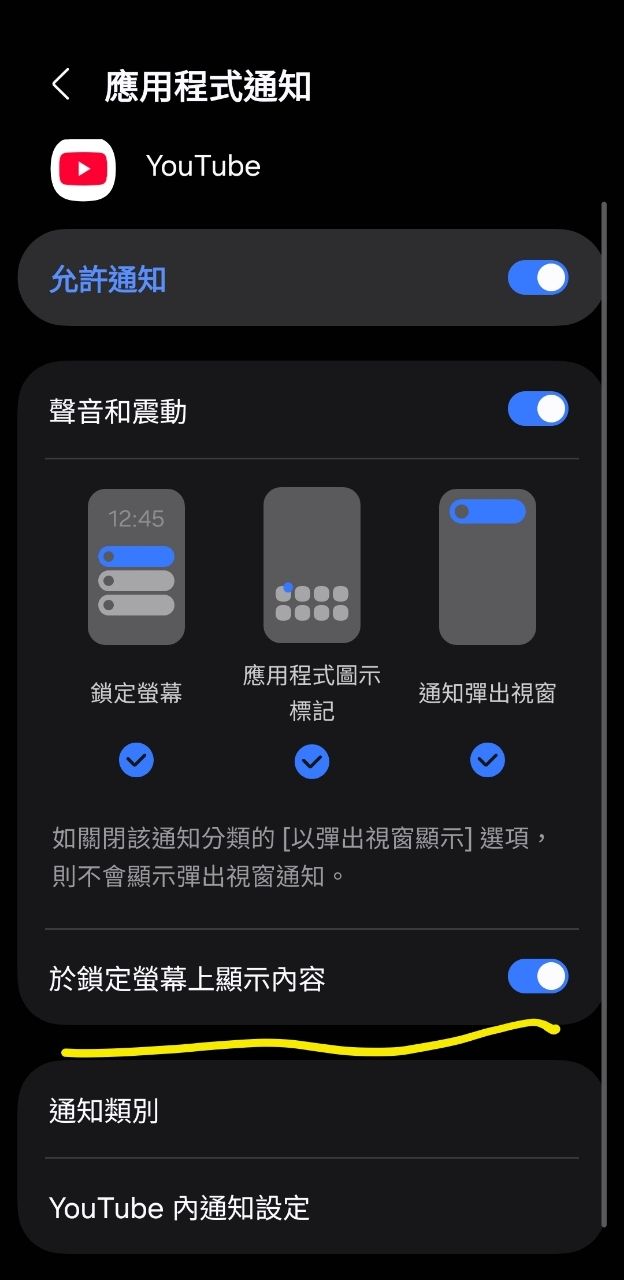Screen dimensions: 624x1280
Task: Open the 通知類別 settings
Action: coord(310,1110)
